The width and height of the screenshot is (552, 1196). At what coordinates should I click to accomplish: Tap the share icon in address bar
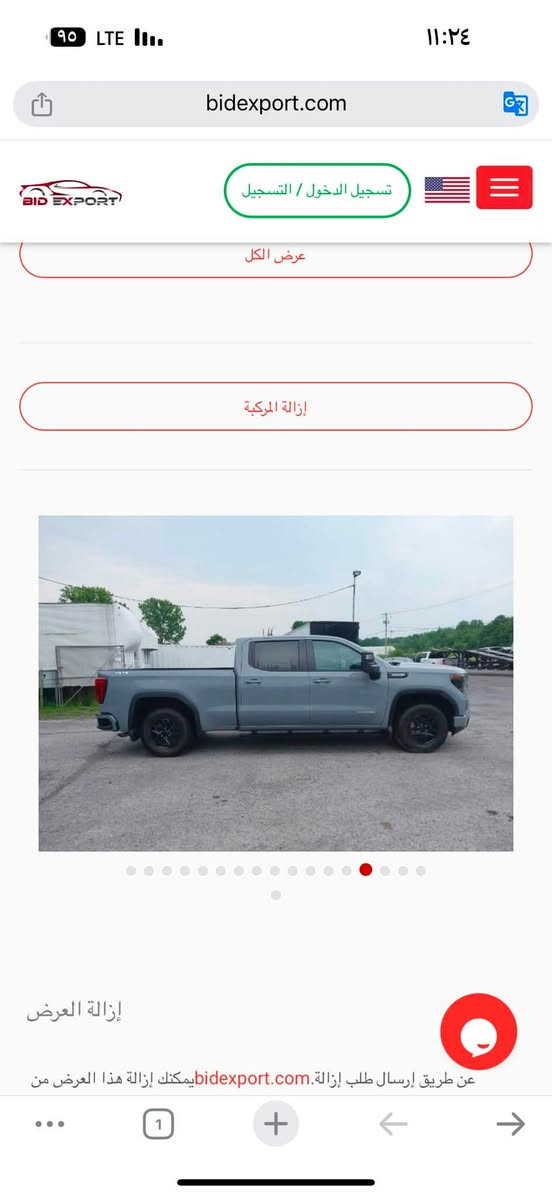tap(41, 104)
